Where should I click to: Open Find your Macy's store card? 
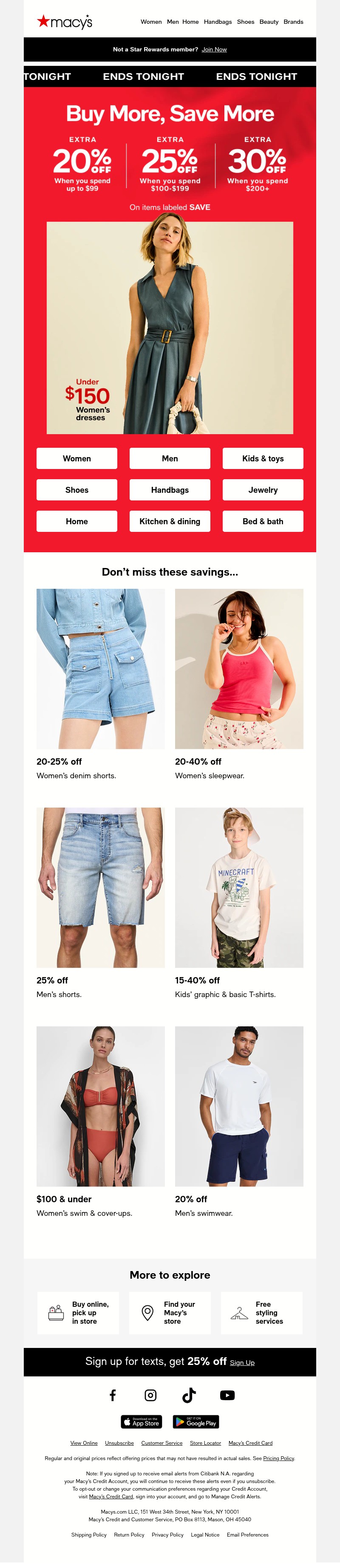click(x=170, y=1313)
